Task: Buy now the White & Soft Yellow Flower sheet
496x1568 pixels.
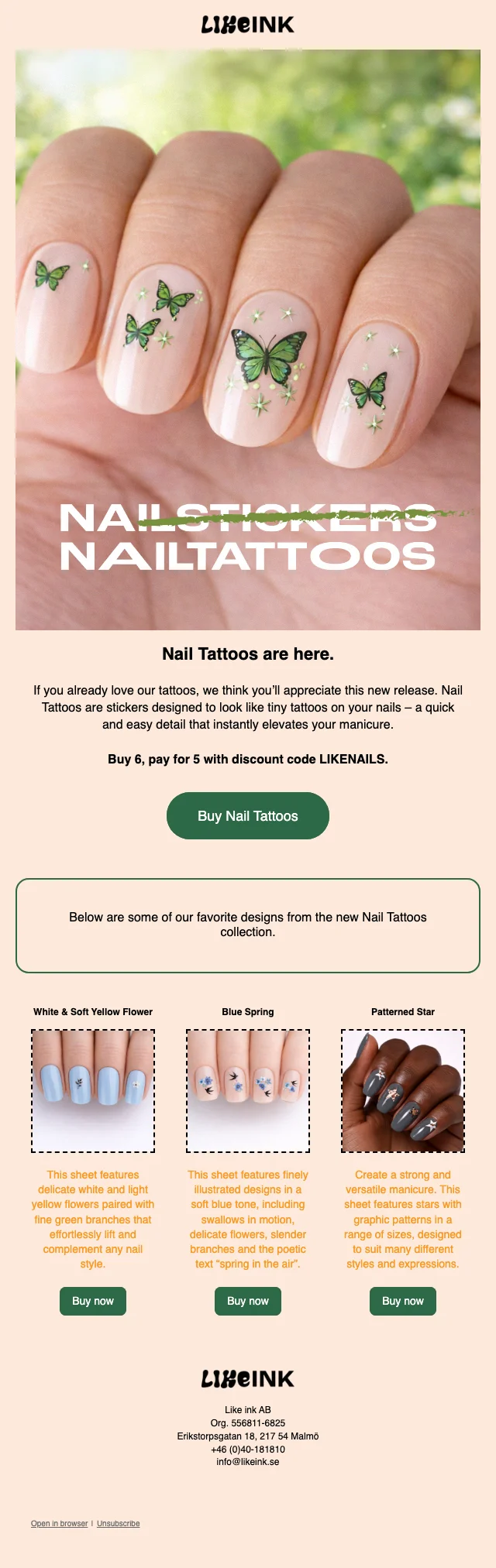Action: click(x=93, y=1301)
